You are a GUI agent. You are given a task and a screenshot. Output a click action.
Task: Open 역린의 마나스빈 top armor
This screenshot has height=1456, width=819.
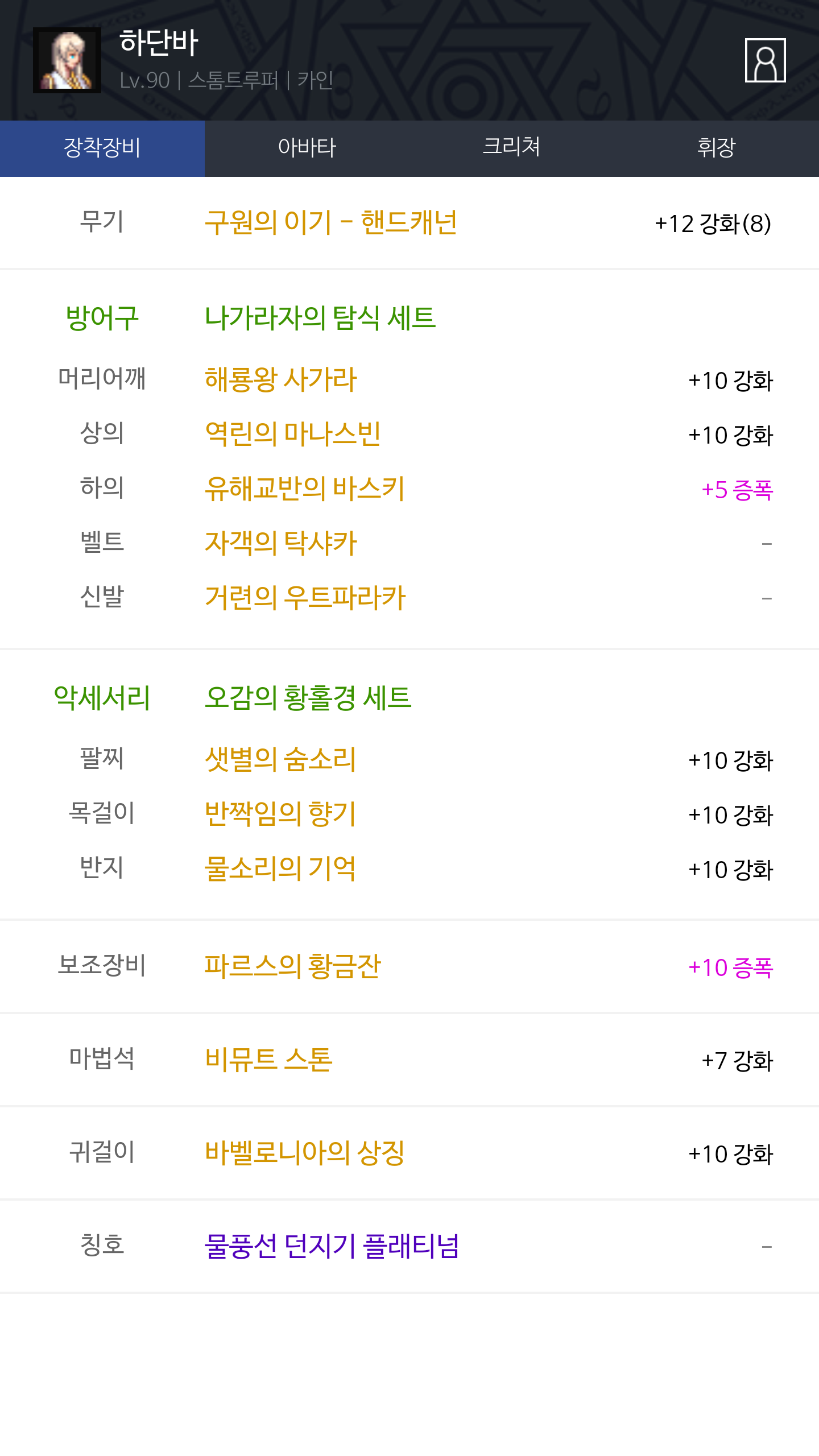pyautogui.click(x=292, y=434)
